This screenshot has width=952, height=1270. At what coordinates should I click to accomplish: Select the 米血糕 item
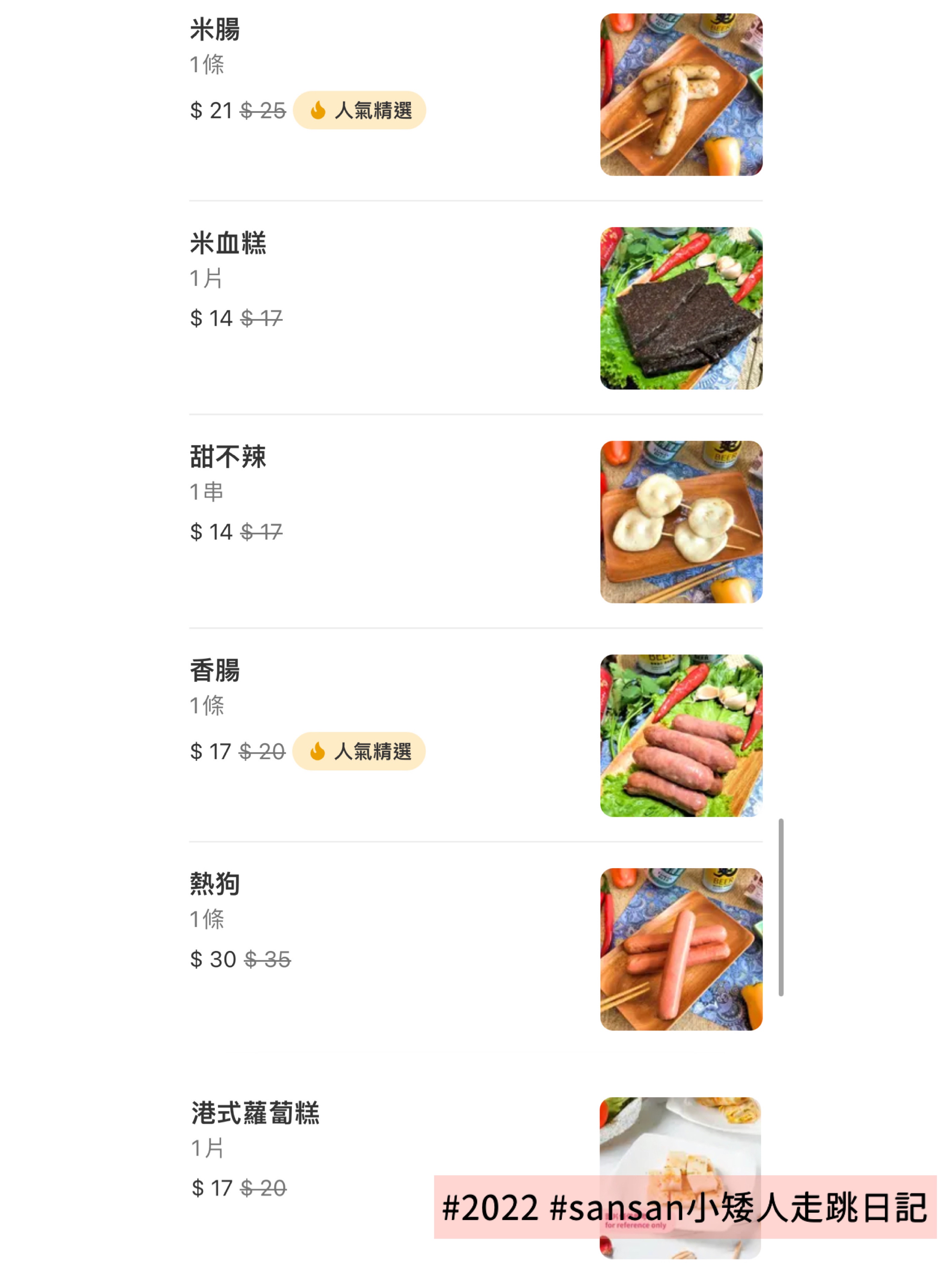(228, 243)
